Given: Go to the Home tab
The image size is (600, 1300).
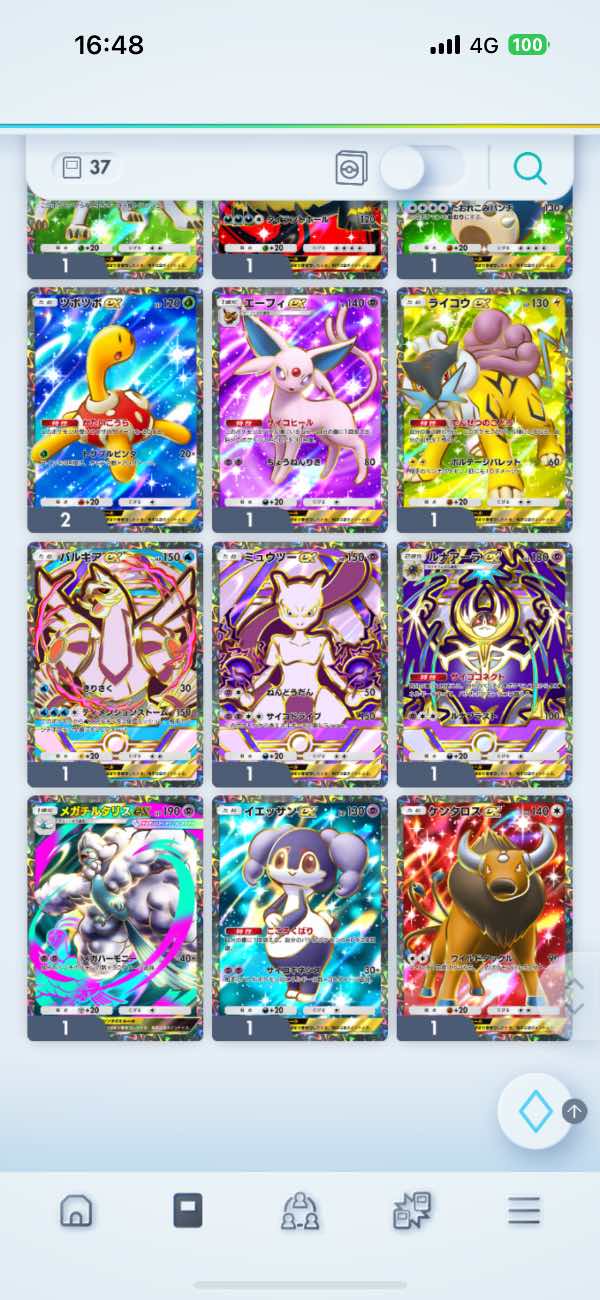Looking at the screenshot, I should tap(76, 1211).
